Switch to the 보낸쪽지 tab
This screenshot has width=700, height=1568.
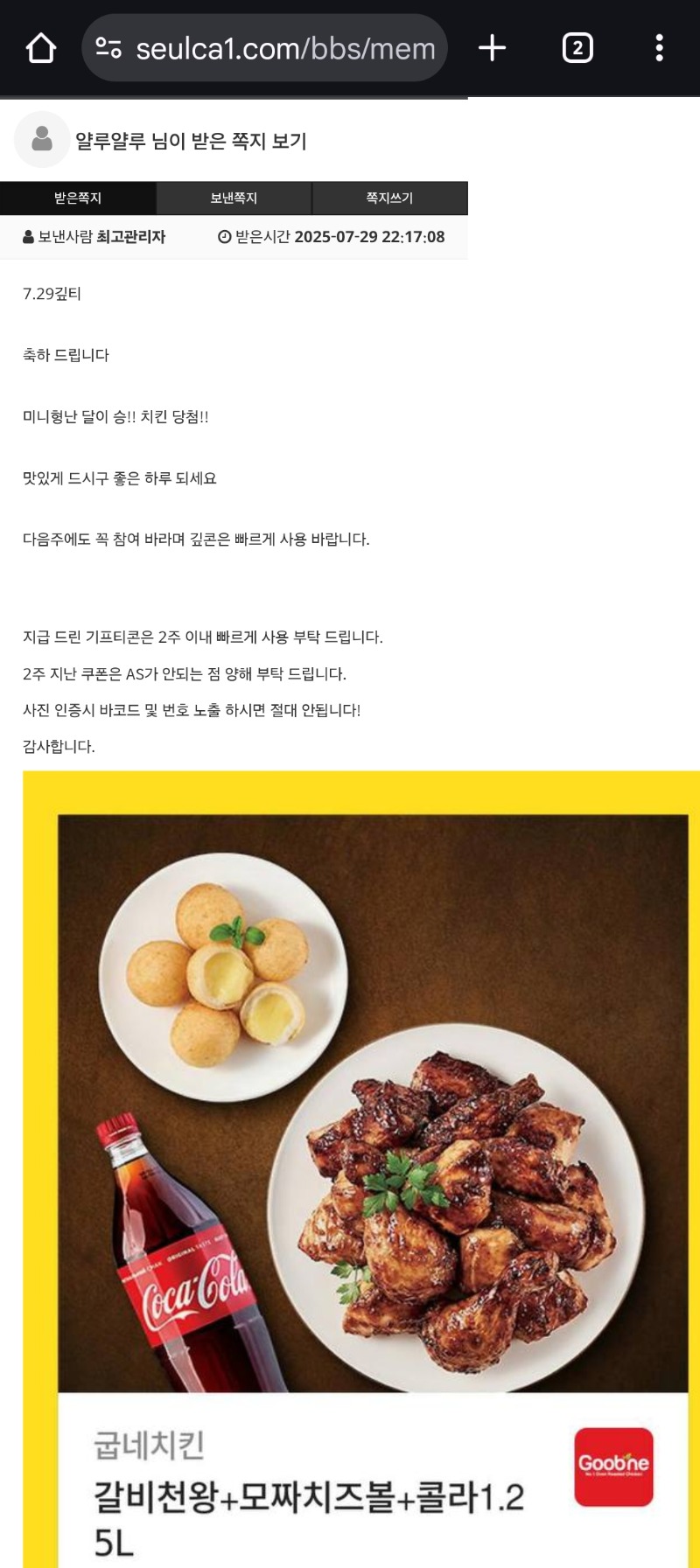coord(234,199)
